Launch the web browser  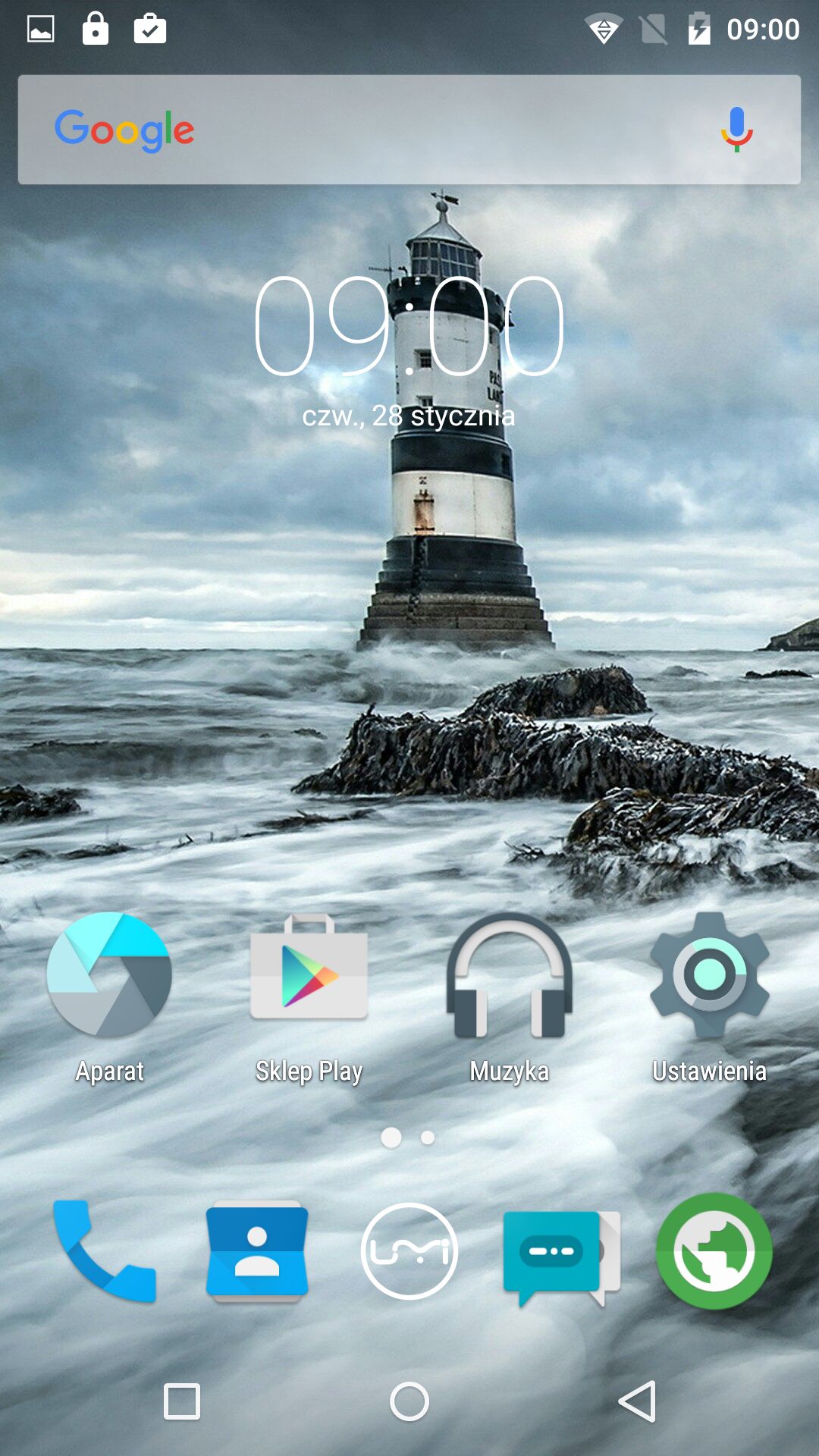coord(714,1251)
